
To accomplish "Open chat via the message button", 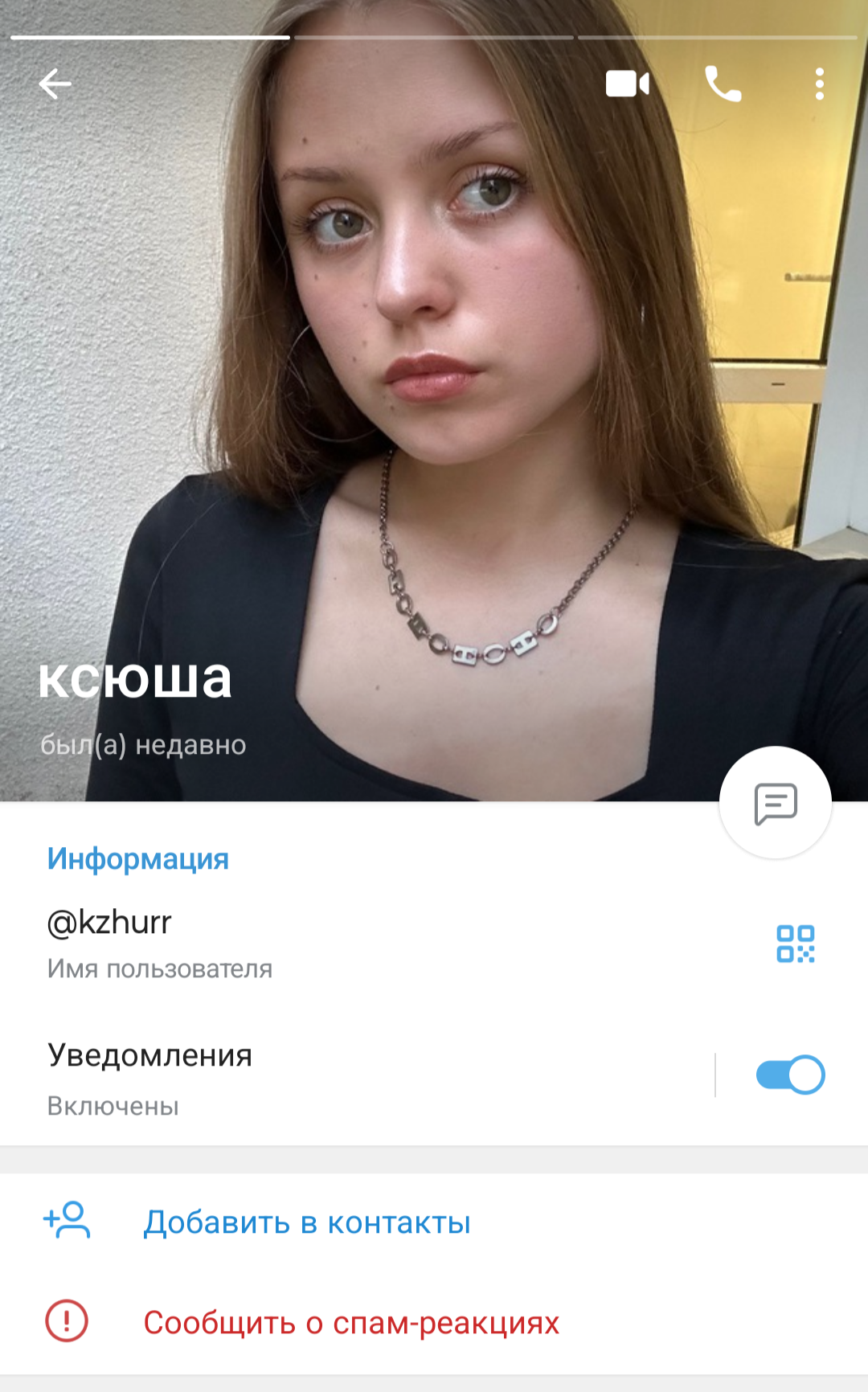I will 775,803.
